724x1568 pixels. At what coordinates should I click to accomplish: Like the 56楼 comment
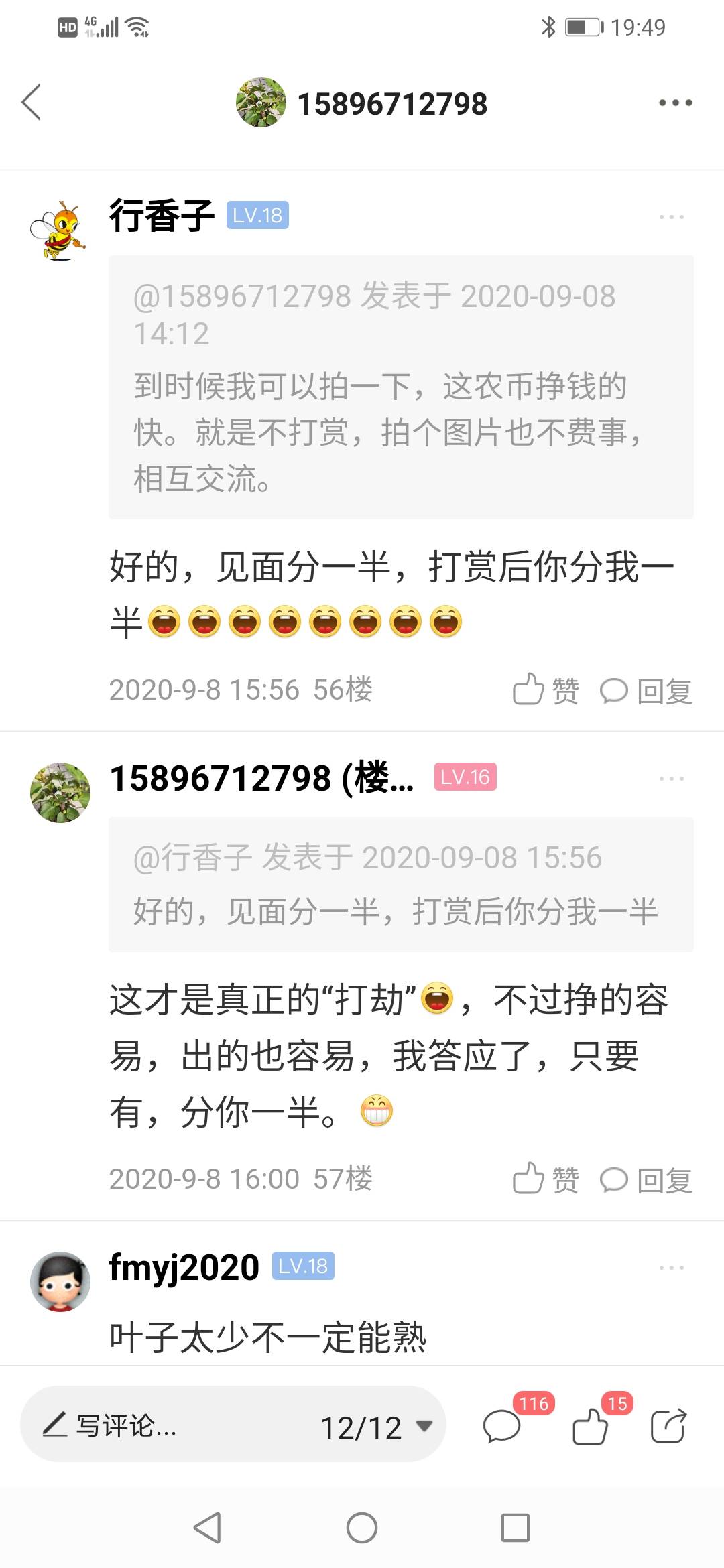pyautogui.click(x=546, y=690)
